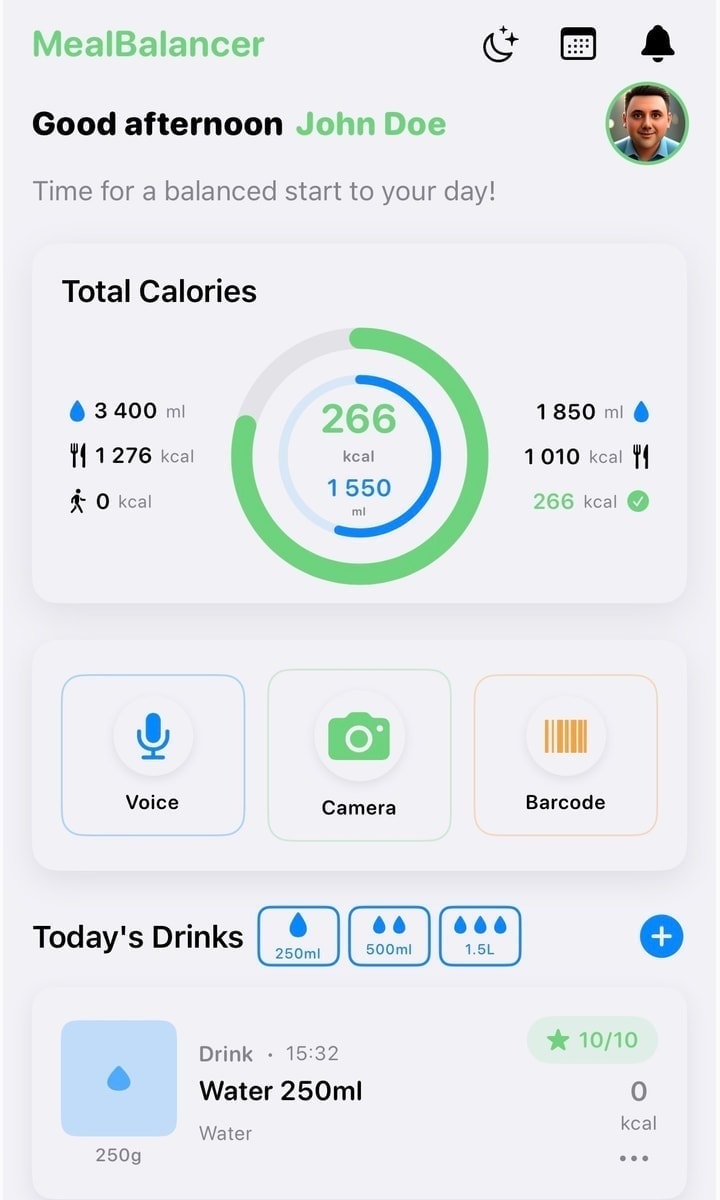
Task: Select the 1.5L quick-add drink option
Action: [479, 936]
